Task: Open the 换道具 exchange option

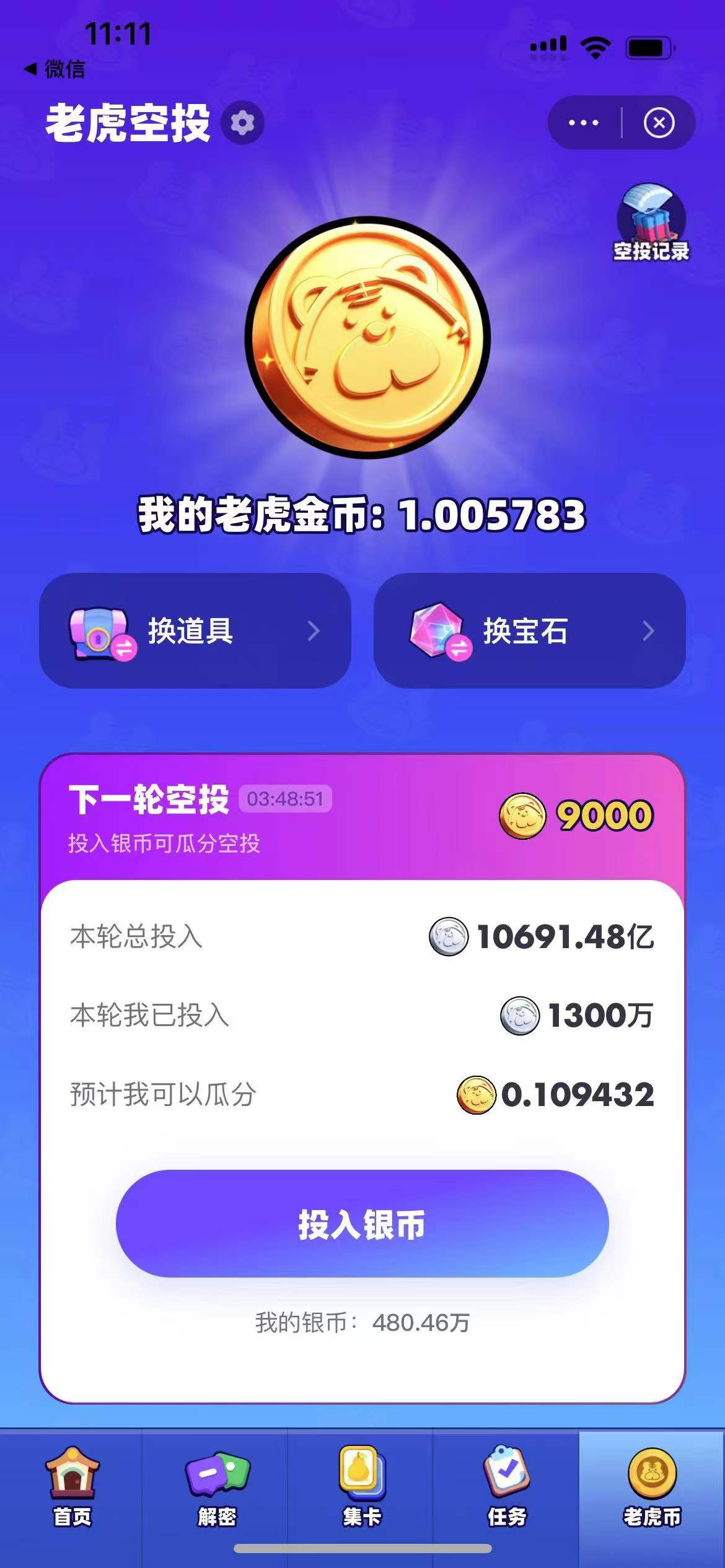Action: click(x=195, y=630)
